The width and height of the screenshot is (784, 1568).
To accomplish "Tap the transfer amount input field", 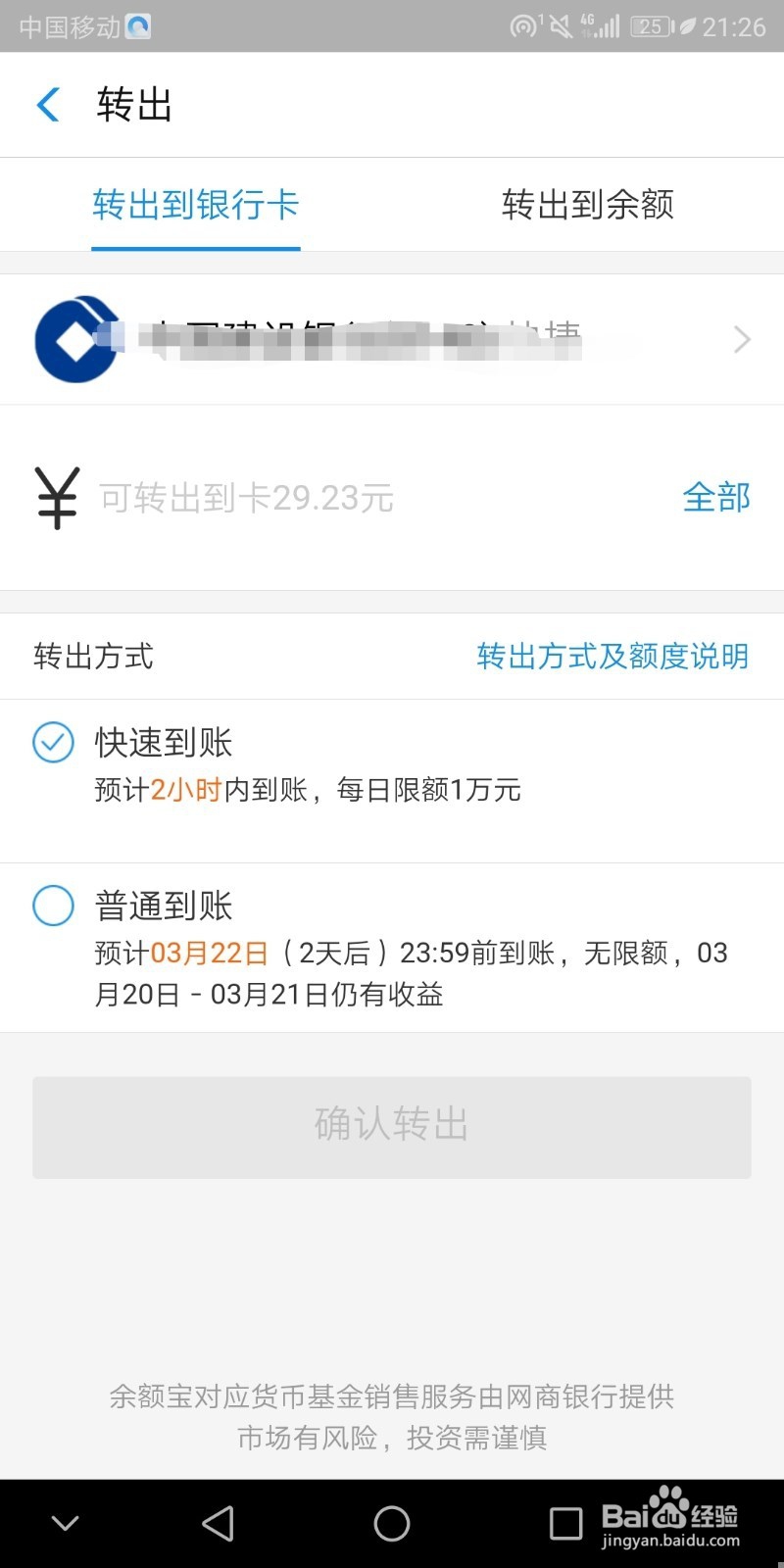I will [x=294, y=498].
